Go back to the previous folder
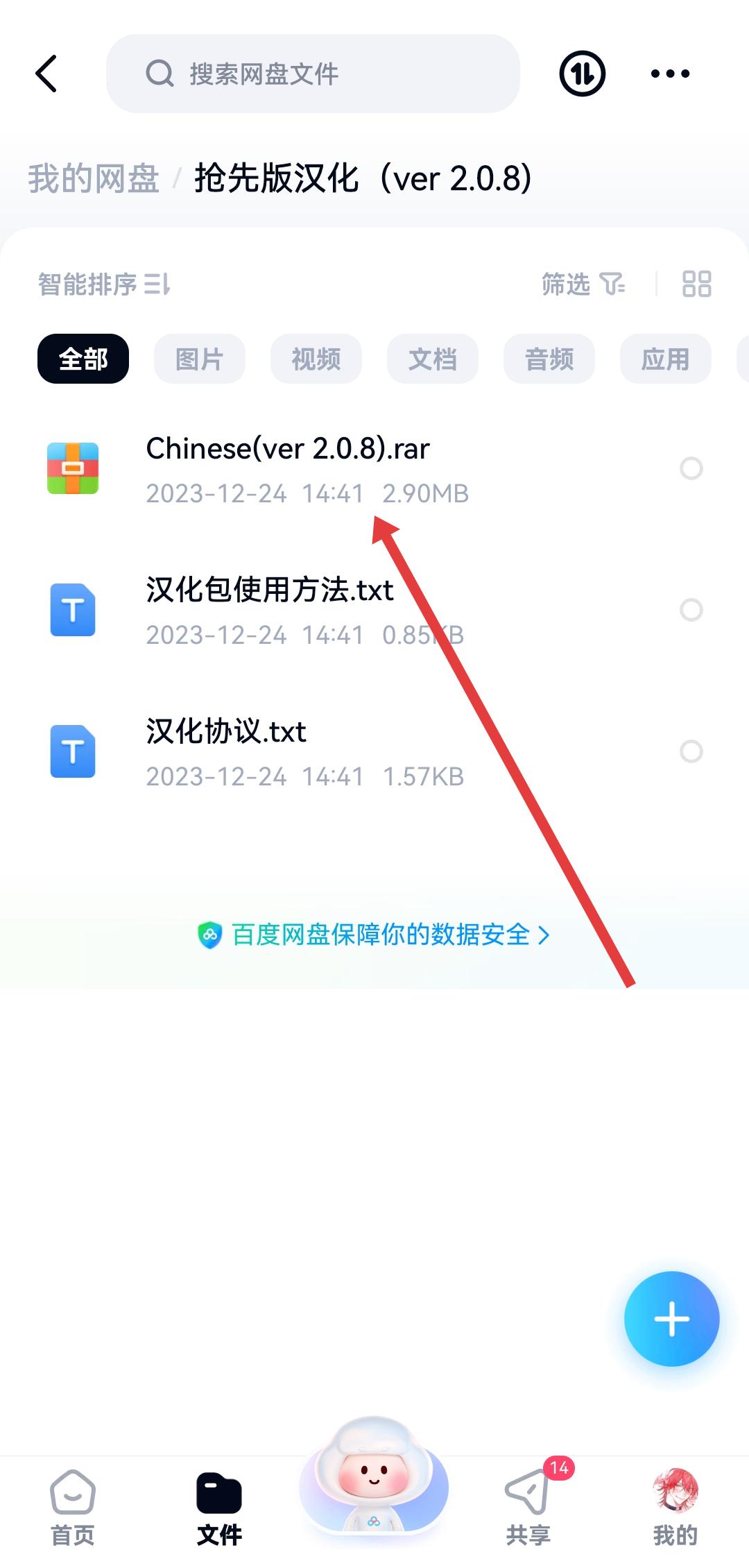 46,74
